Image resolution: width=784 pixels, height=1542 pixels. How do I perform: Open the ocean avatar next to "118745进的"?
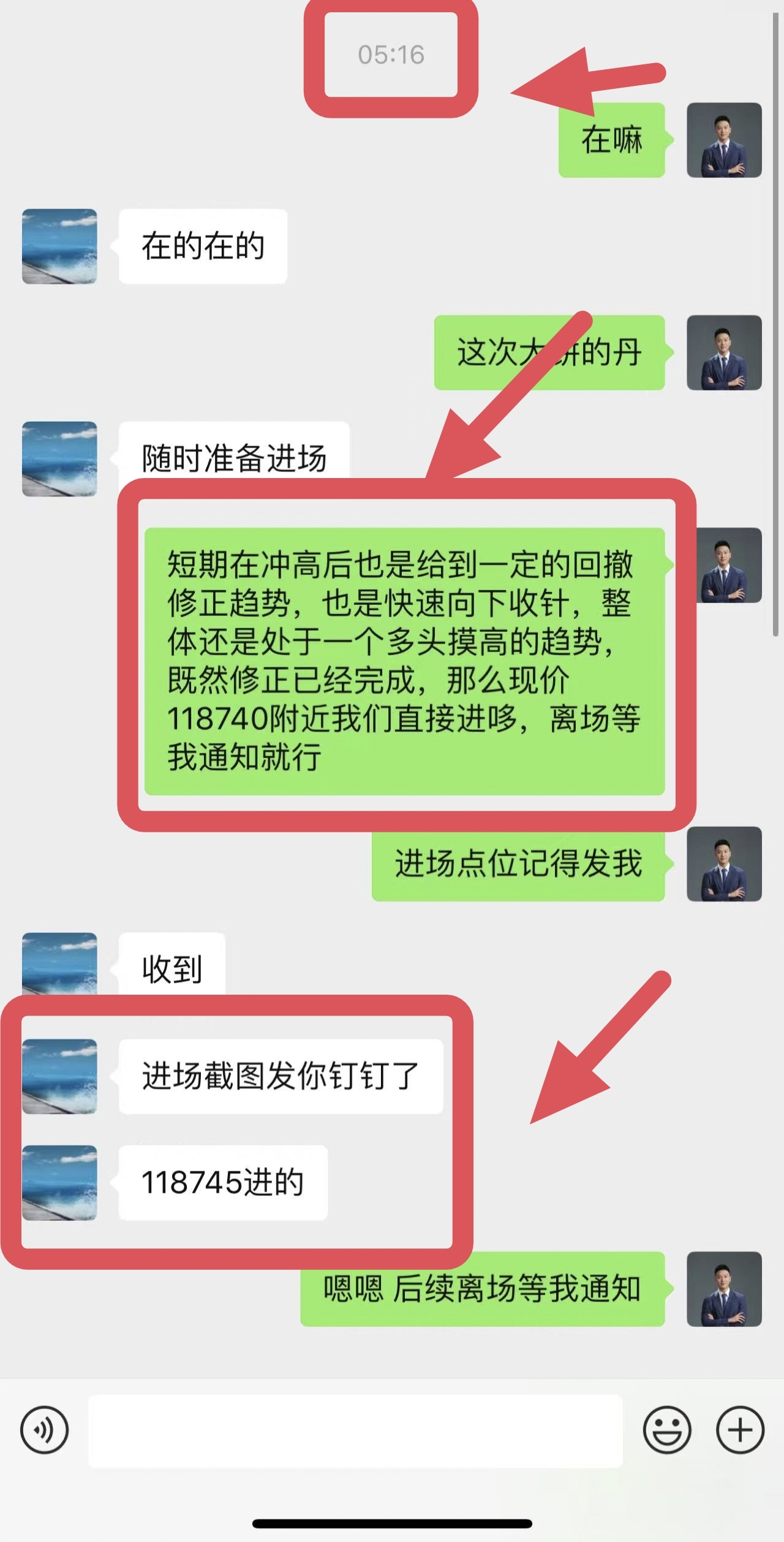pyautogui.click(x=59, y=1182)
